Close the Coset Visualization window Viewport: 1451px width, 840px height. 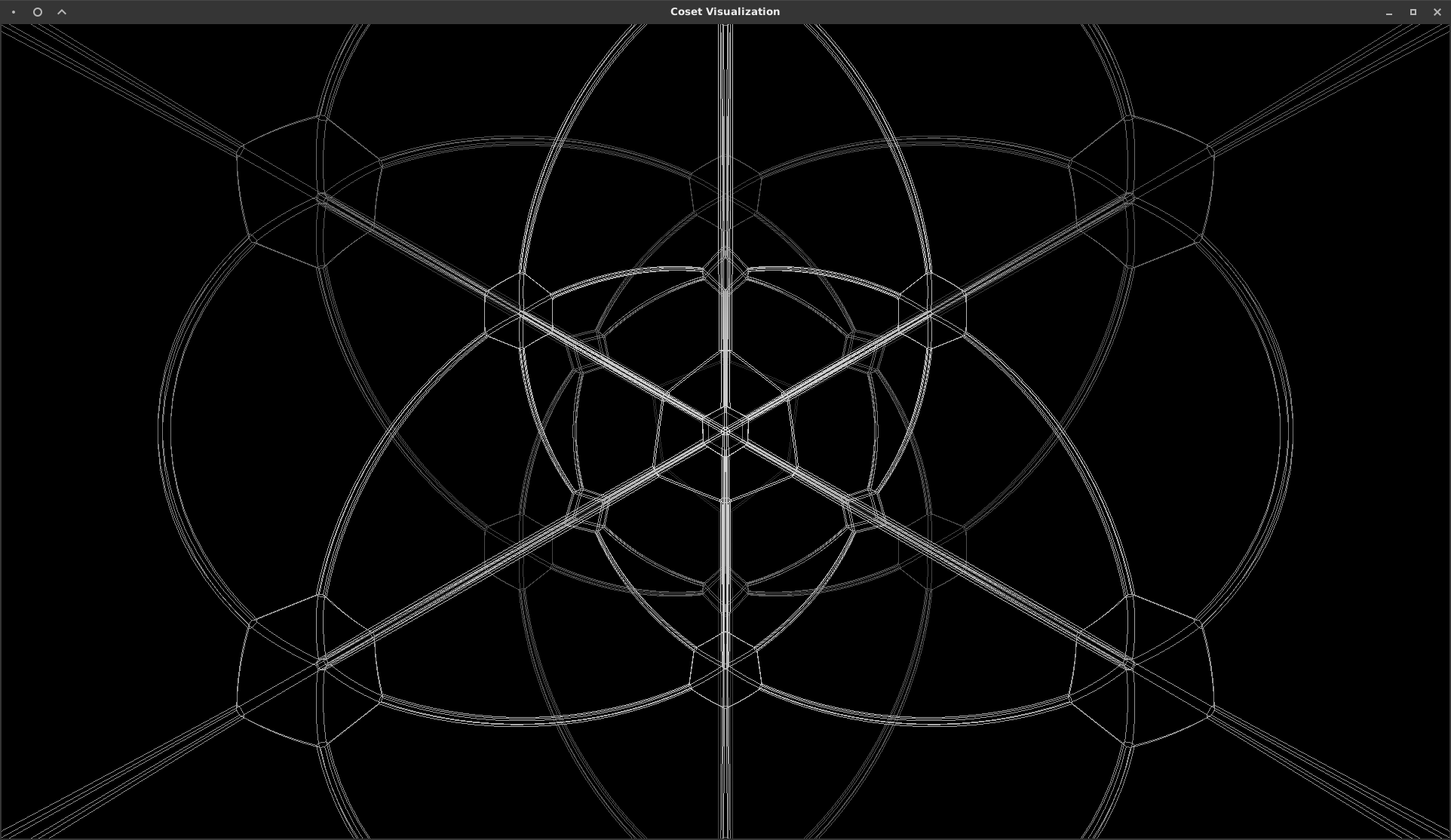(1437, 12)
